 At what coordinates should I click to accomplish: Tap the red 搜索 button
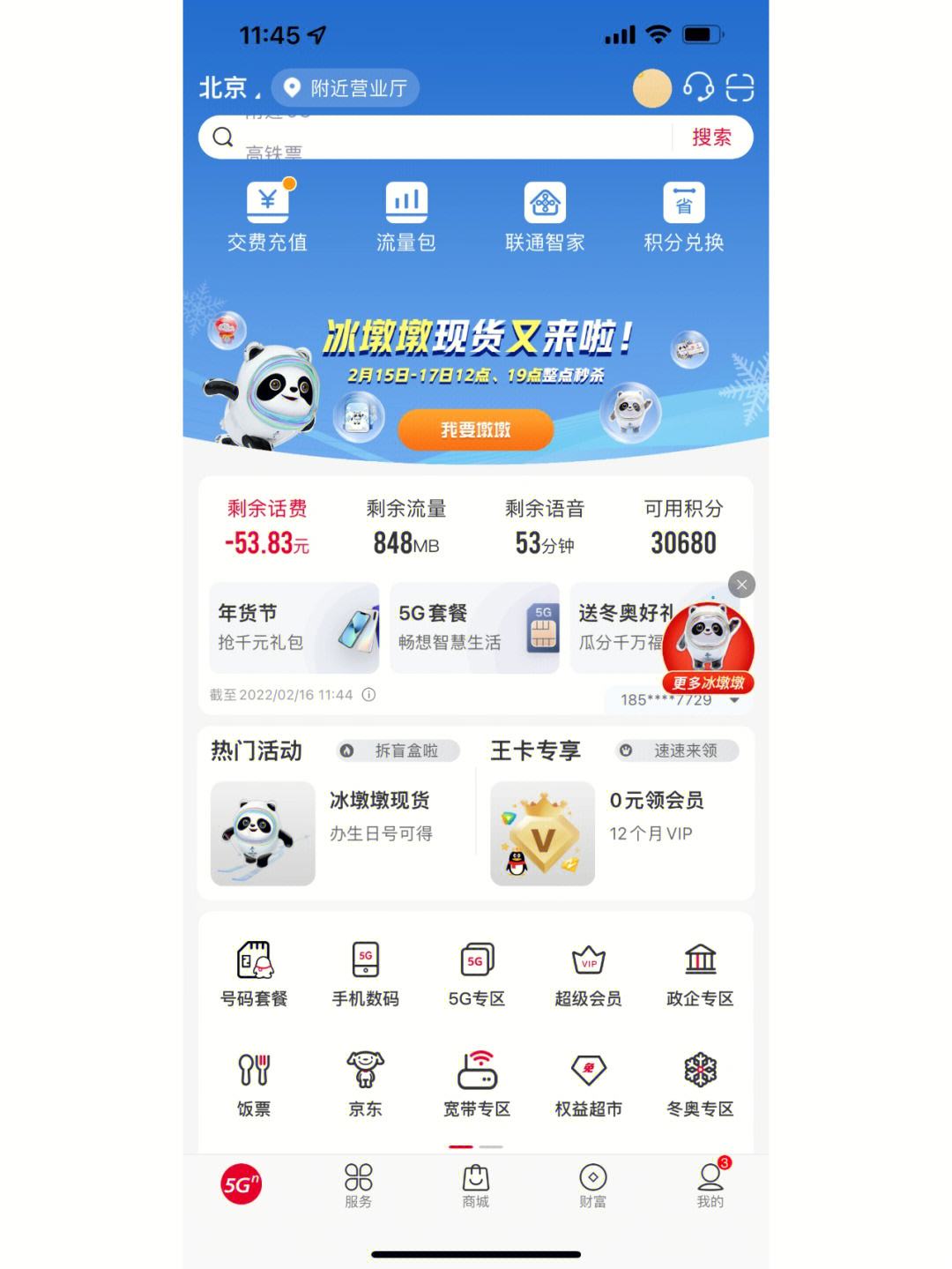click(711, 138)
